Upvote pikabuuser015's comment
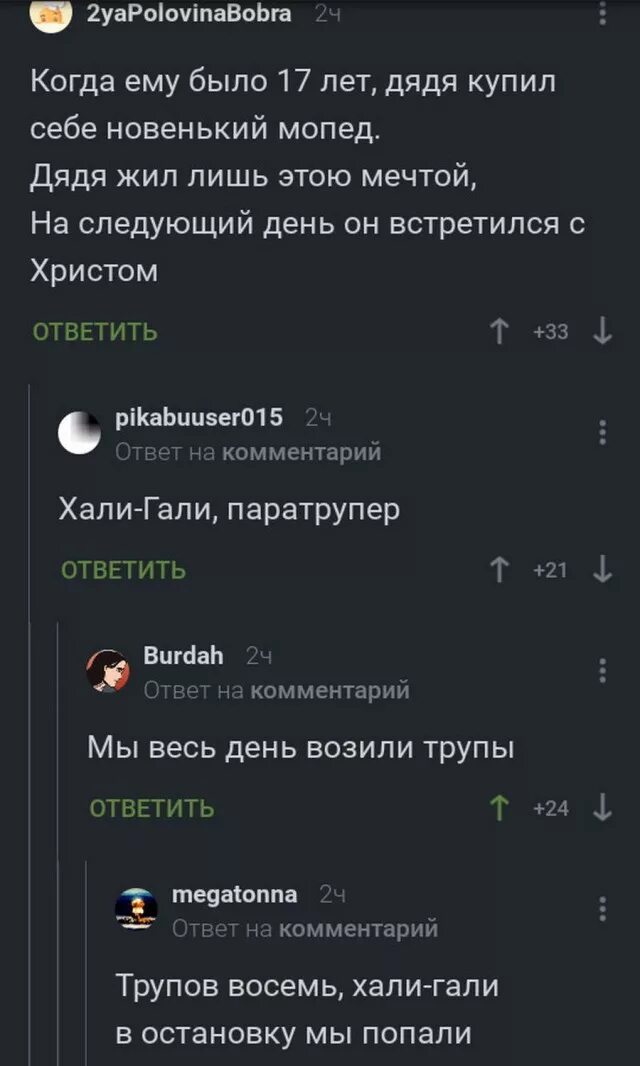 (x=500, y=570)
